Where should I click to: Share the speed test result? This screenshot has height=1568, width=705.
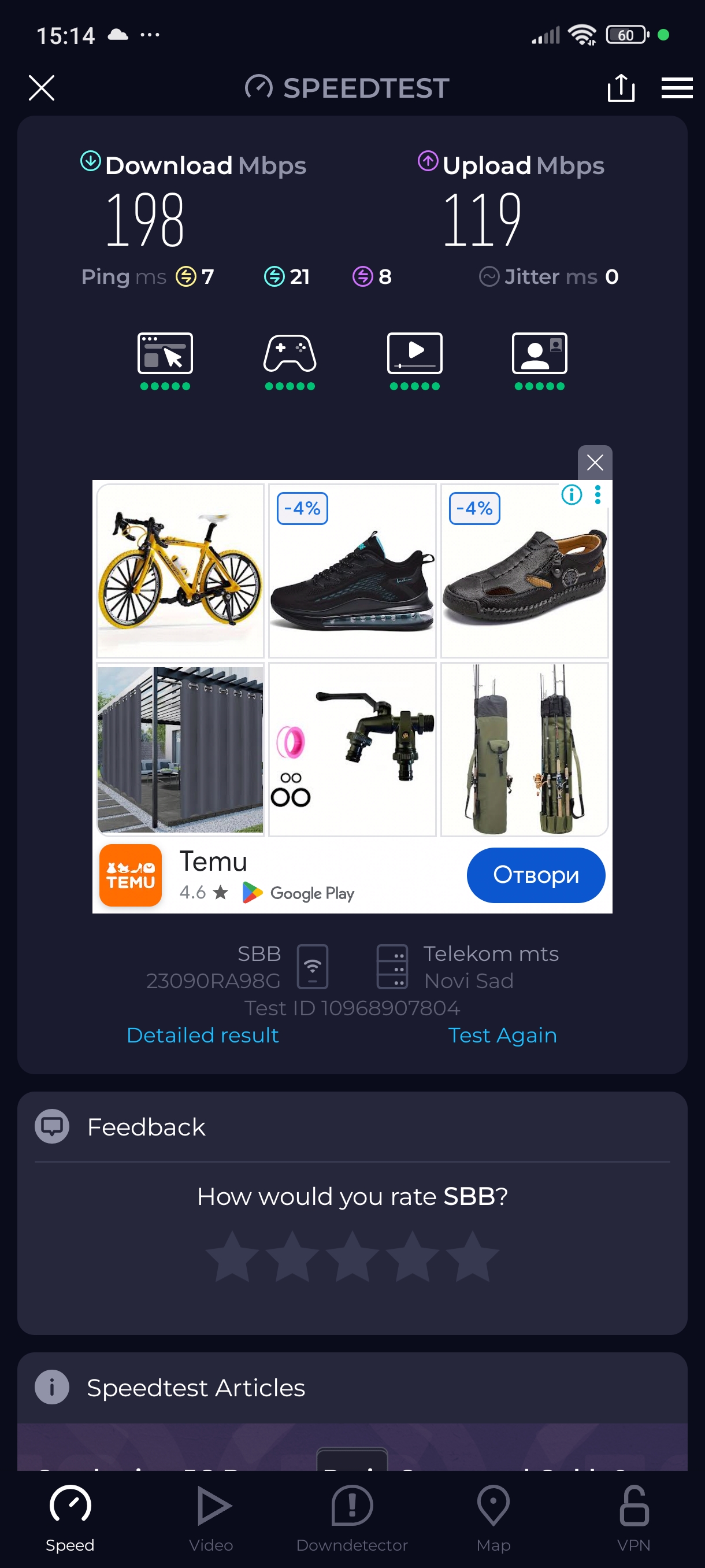(621, 88)
